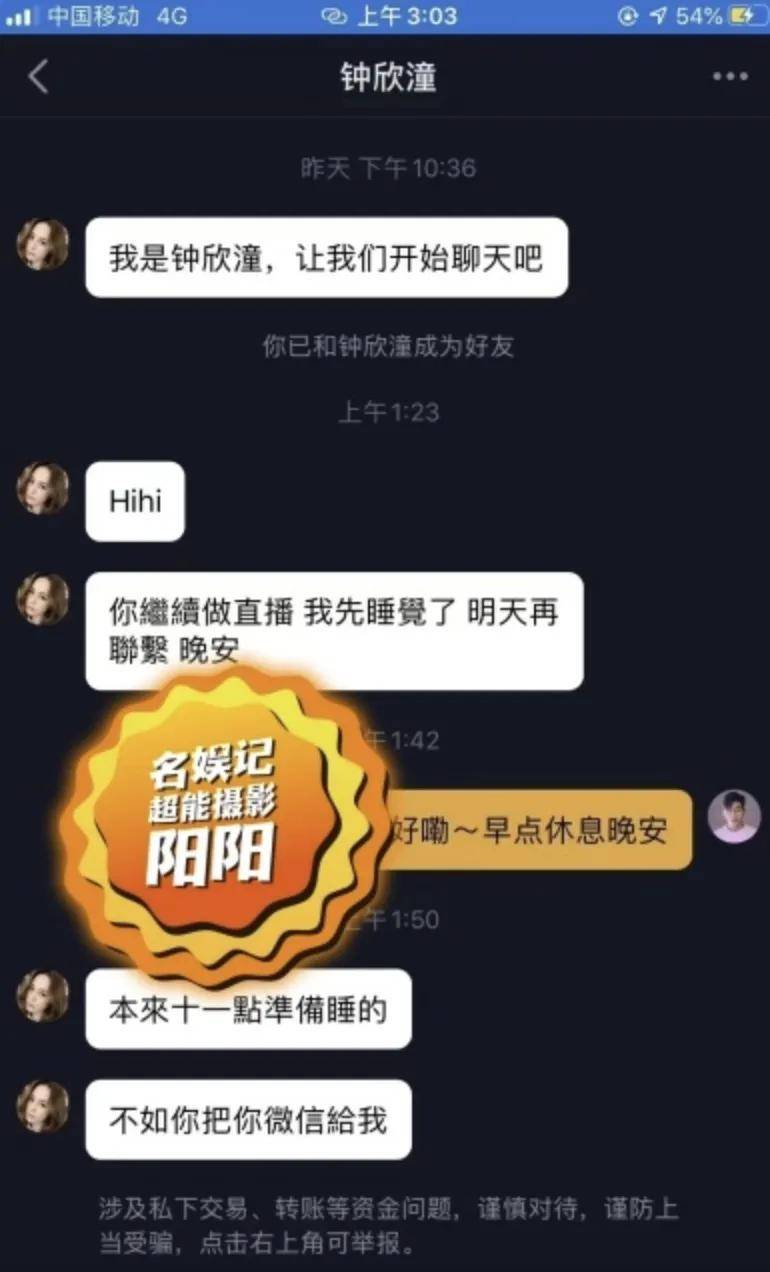Open 钟欣潼's avatar beside the Hihi message
Image resolution: width=770 pixels, height=1272 pixels.
[x=43, y=488]
